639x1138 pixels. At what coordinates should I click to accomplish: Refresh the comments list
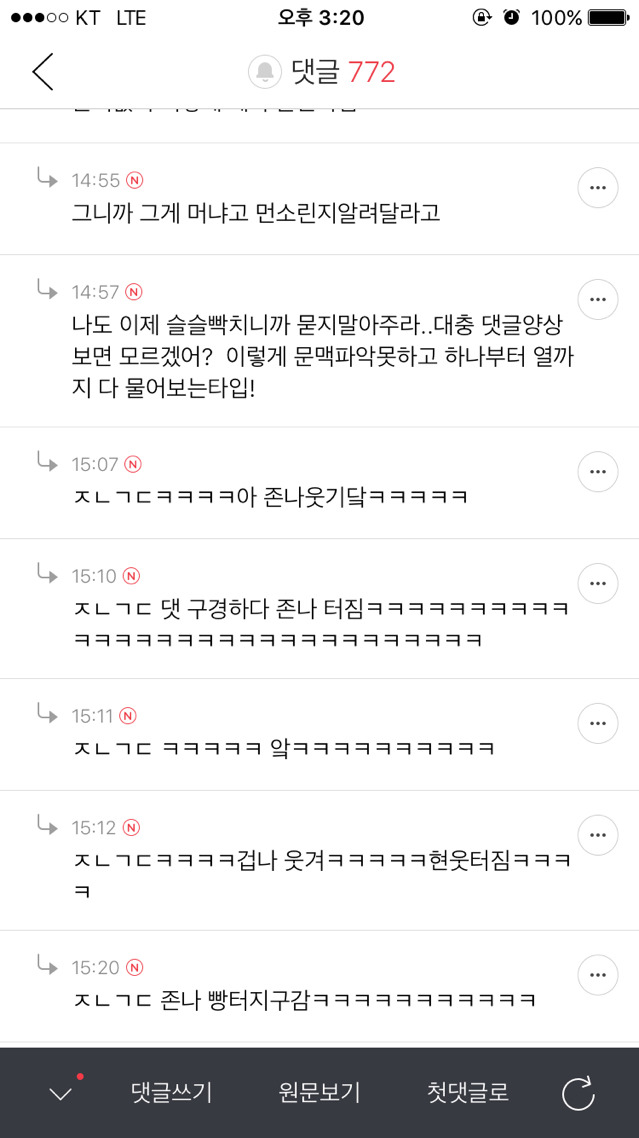[578, 1093]
